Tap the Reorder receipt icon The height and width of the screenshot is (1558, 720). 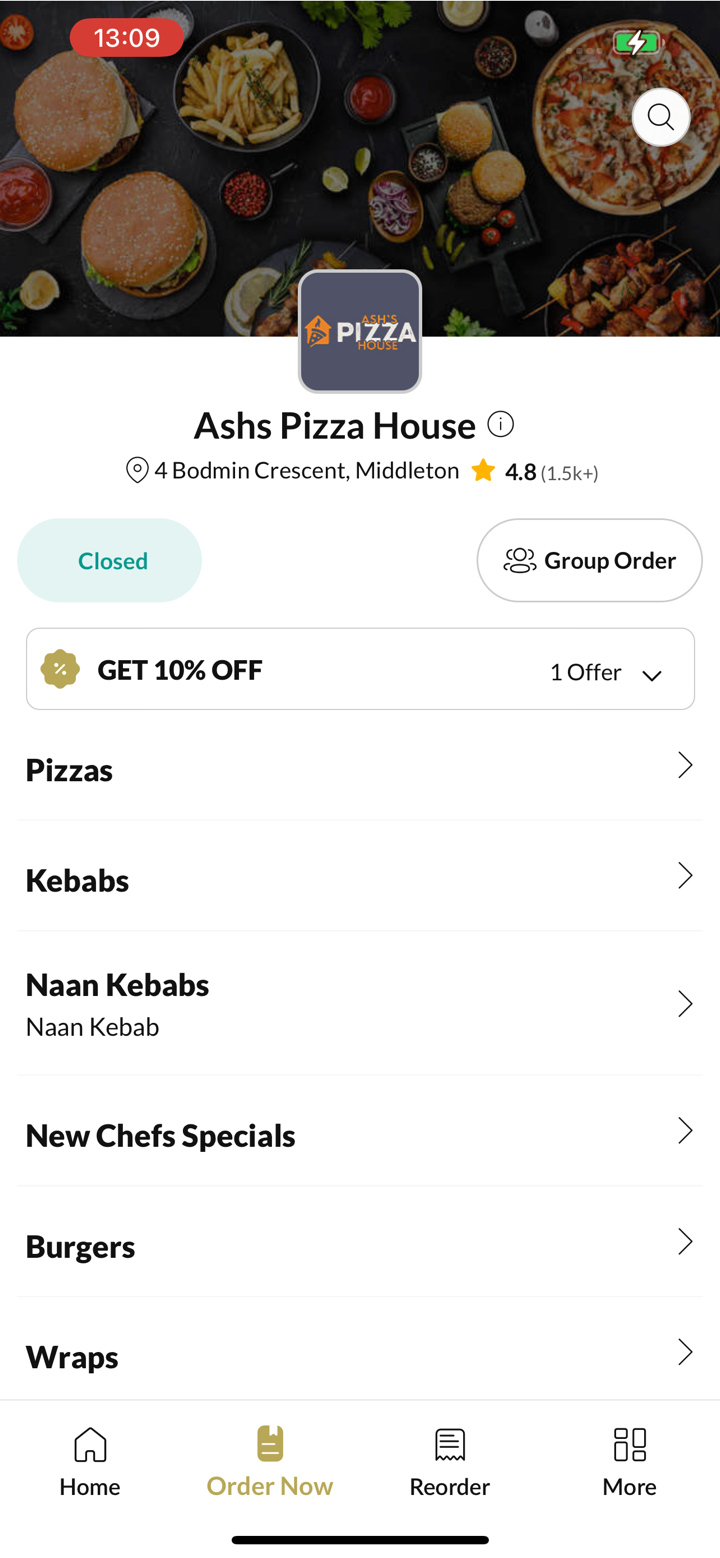(x=449, y=1445)
